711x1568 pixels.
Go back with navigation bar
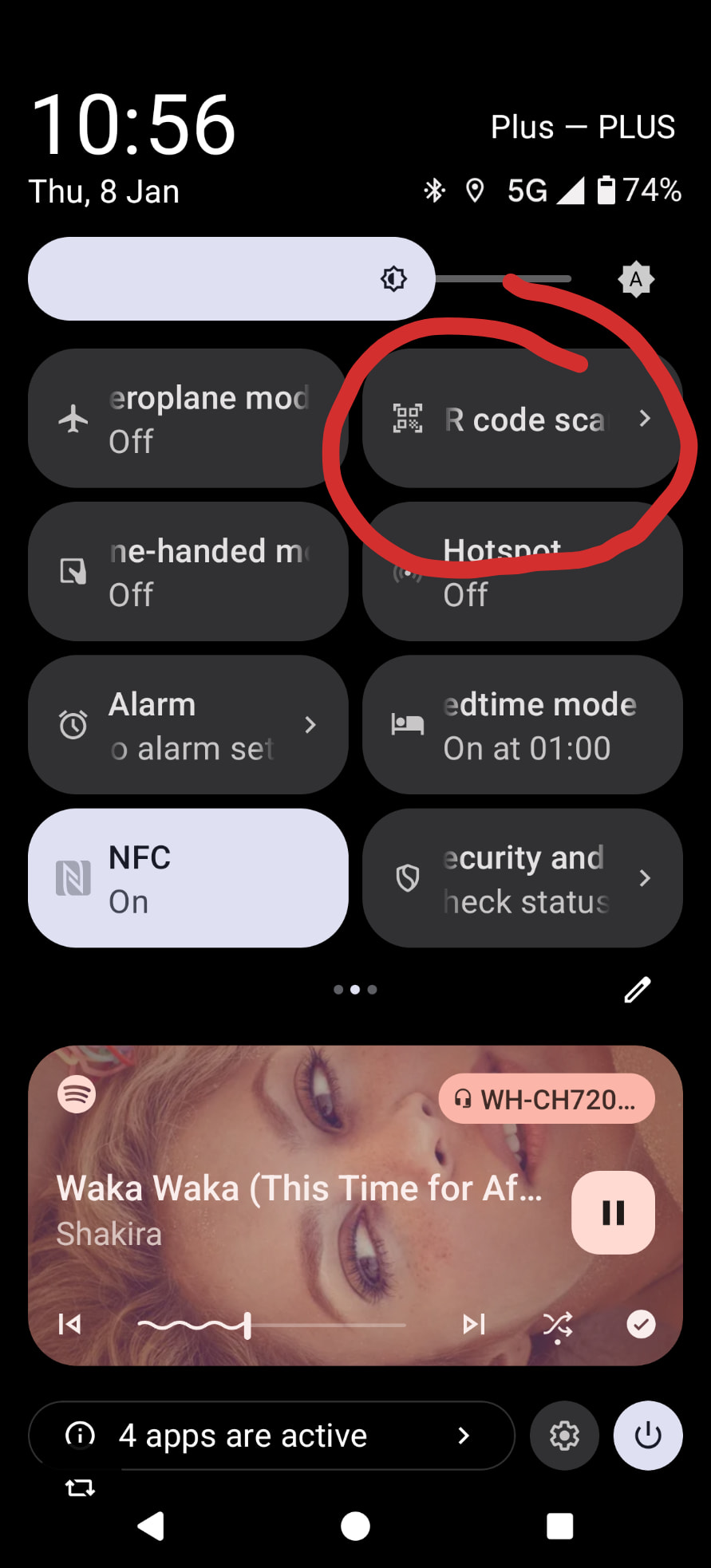[151, 1527]
